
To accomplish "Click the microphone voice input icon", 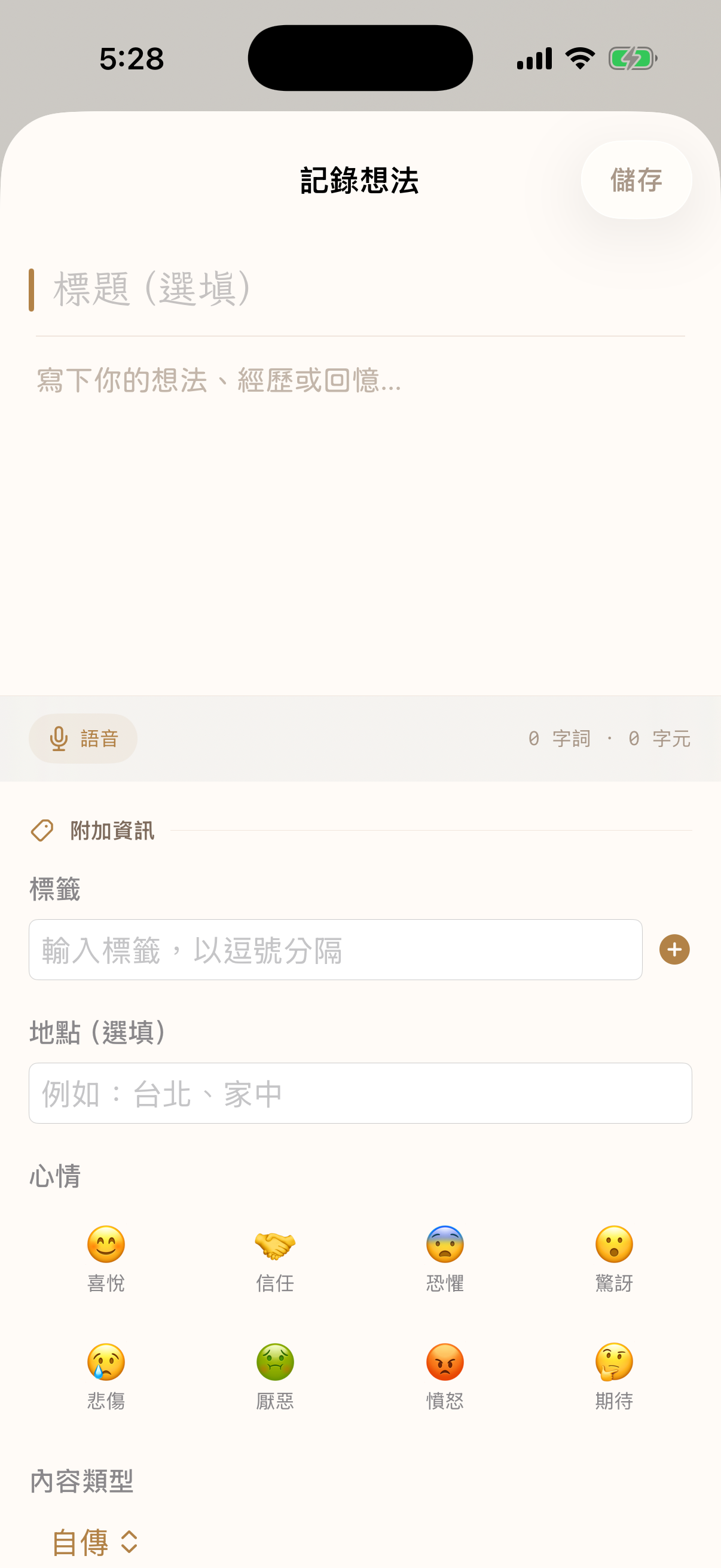I will pyautogui.click(x=57, y=738).
